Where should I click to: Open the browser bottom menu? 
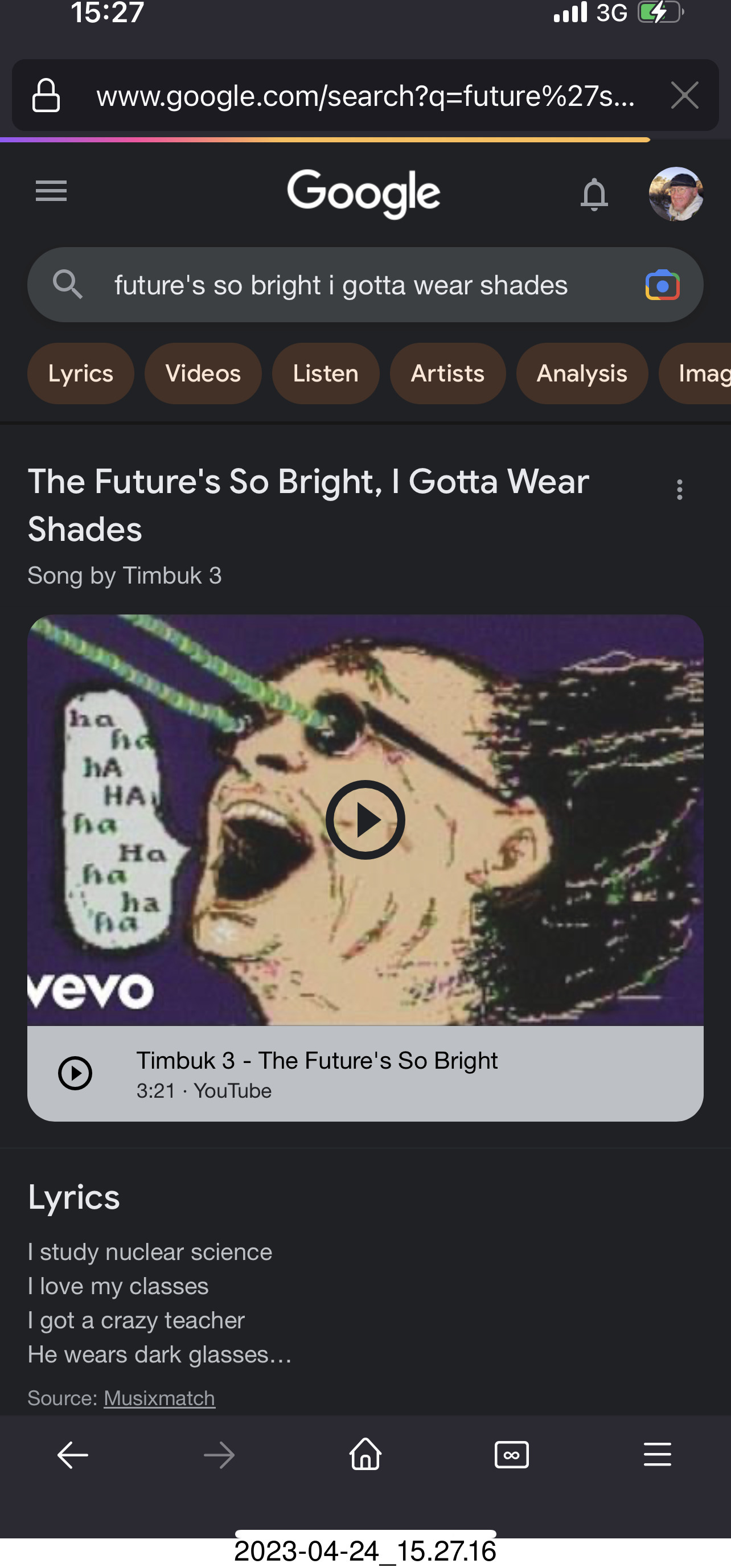(x=658, y=1455)
